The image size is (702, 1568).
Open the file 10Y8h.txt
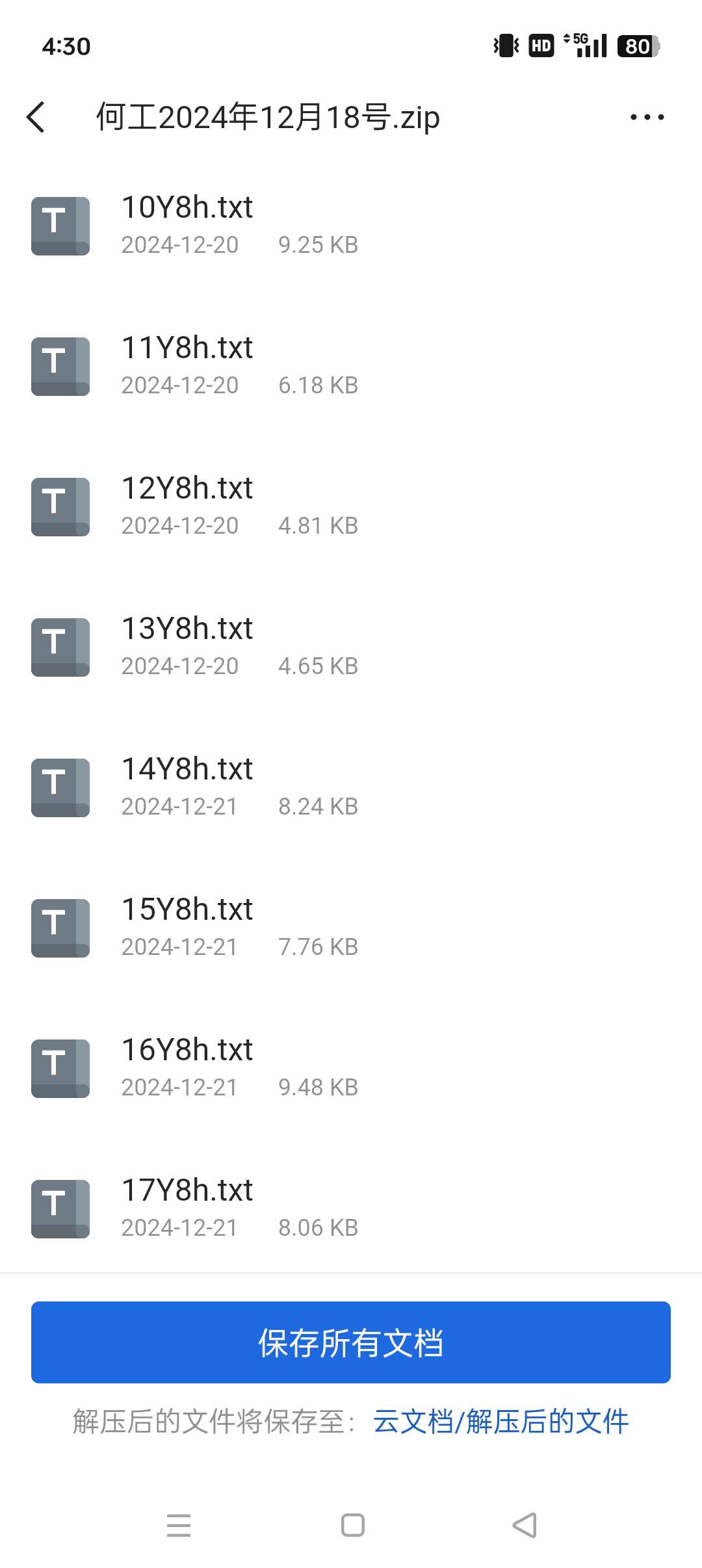tap(351, 225)
